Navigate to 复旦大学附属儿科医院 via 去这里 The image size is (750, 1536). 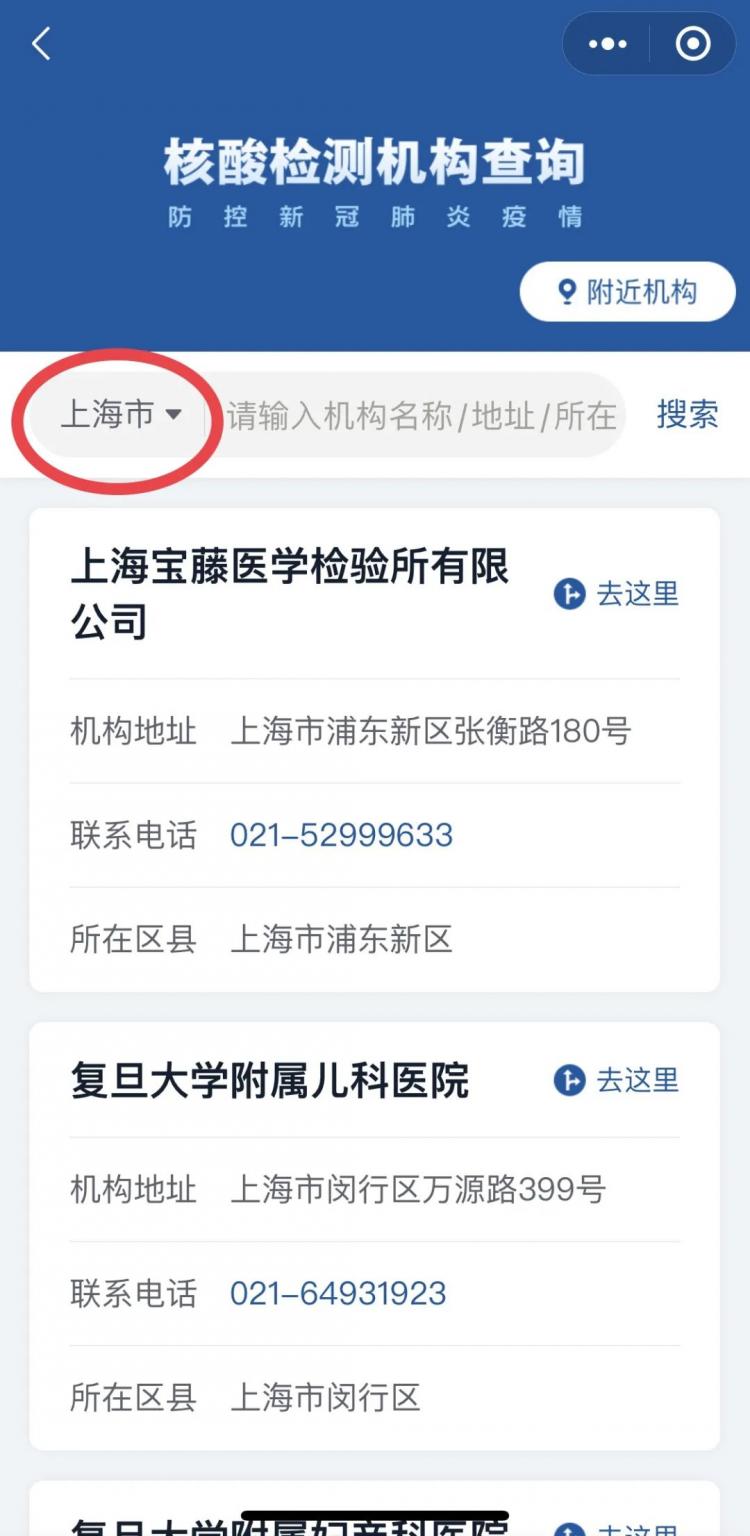tap(617, 1080)
